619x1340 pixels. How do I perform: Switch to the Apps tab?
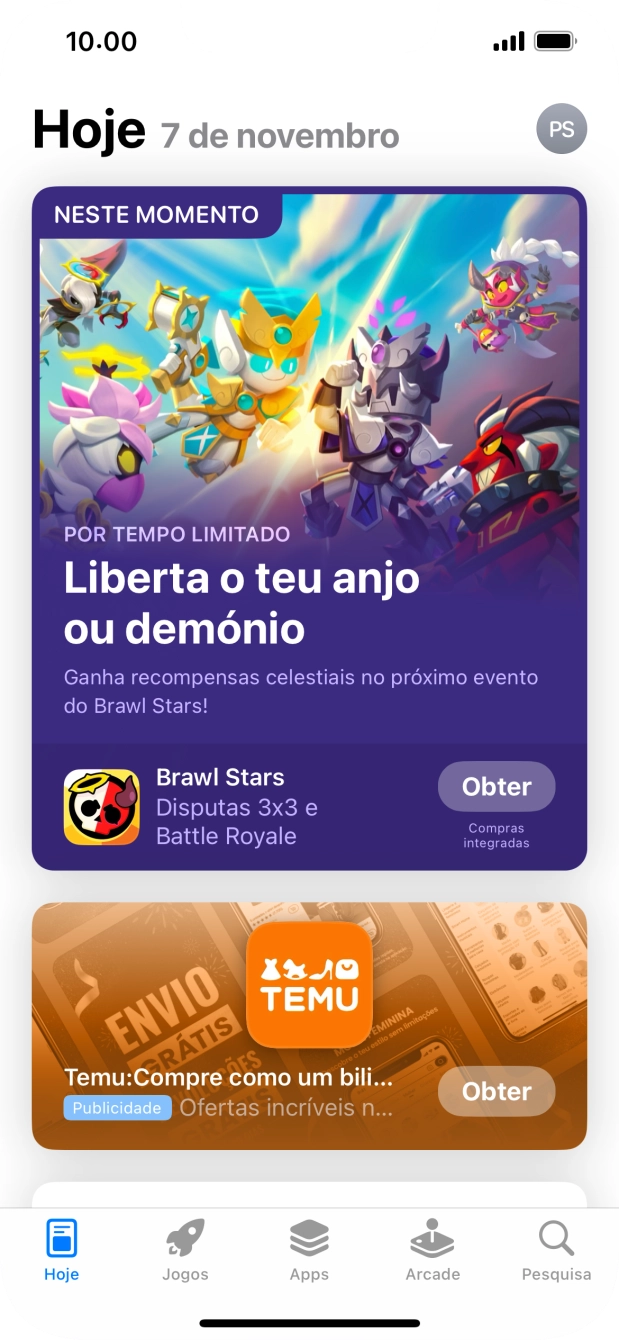(x=309, y=1250)
